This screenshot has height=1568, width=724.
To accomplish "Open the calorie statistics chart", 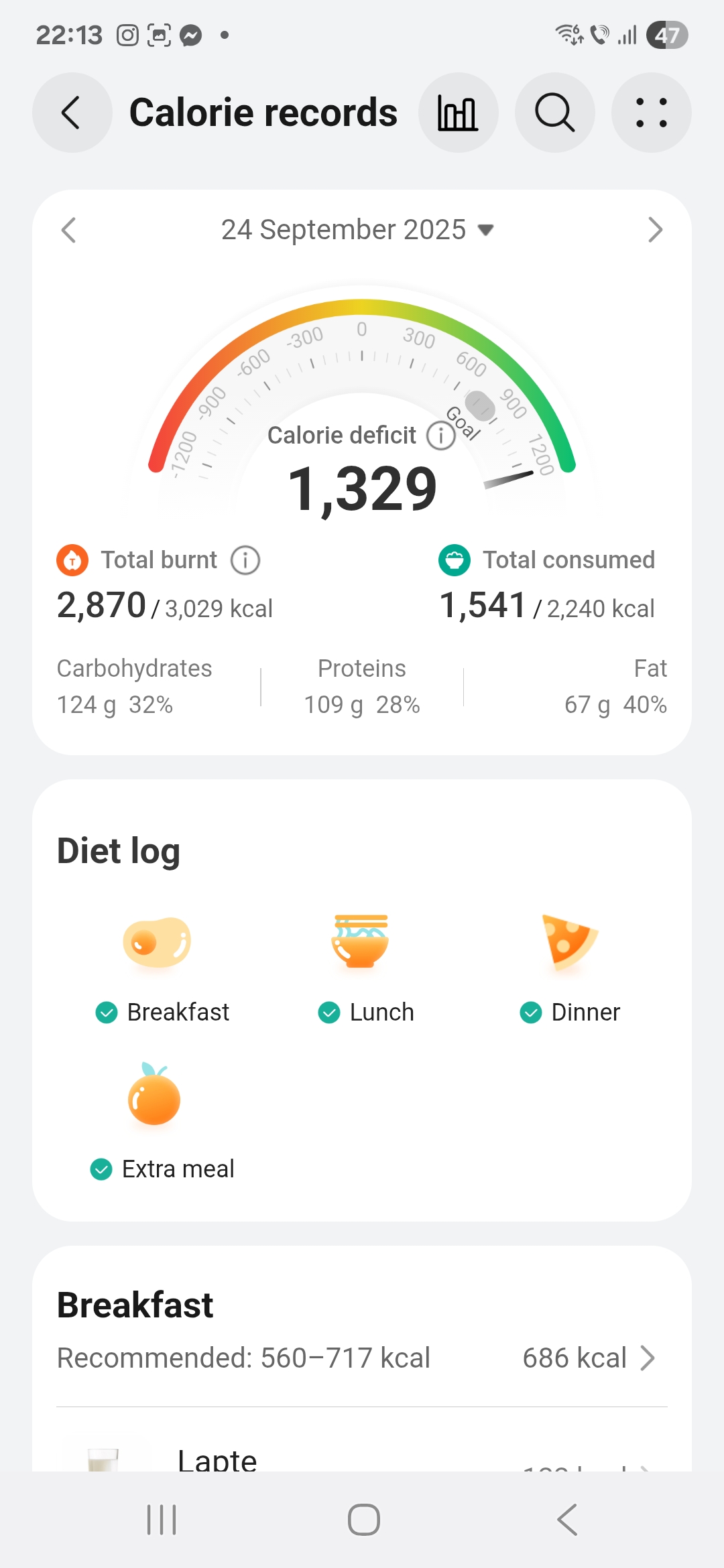I will [458, 113].
